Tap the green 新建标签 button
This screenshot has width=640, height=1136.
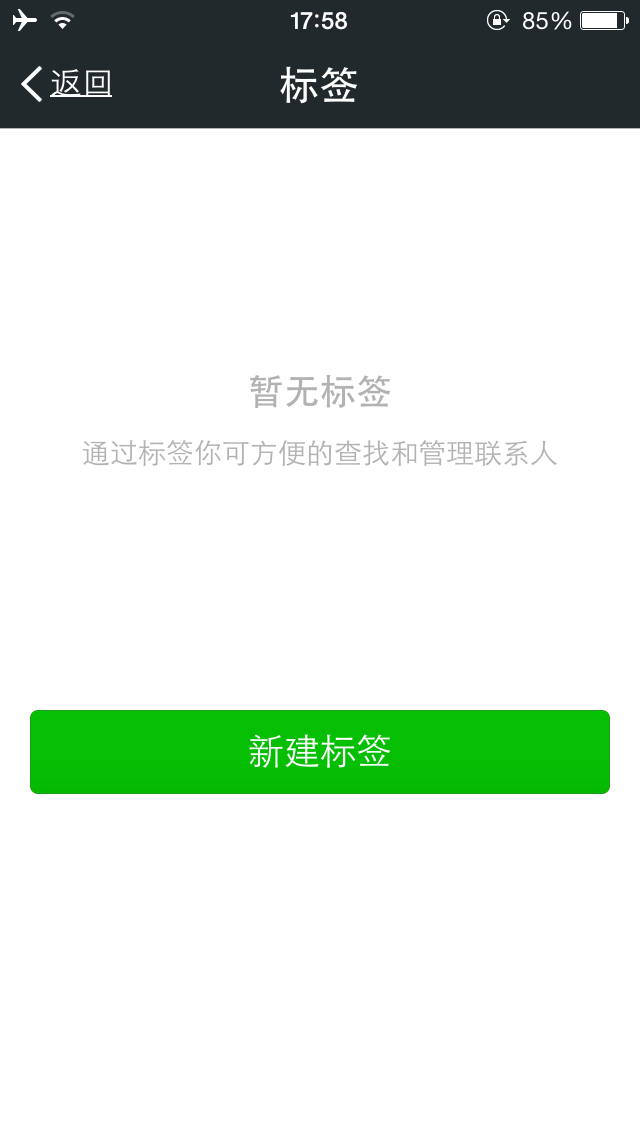(x=320, y=751)
